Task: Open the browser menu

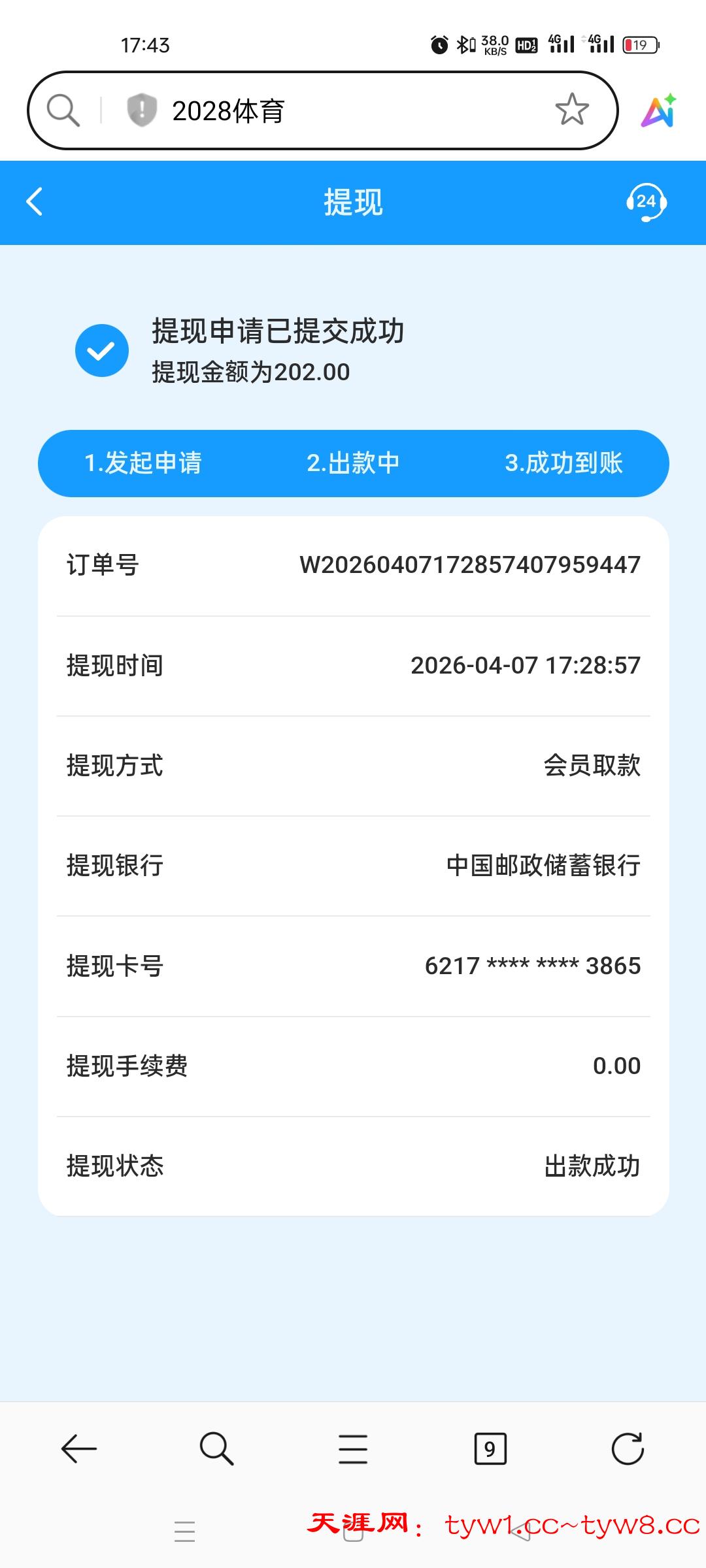Action: click(x=353, y=1449)
